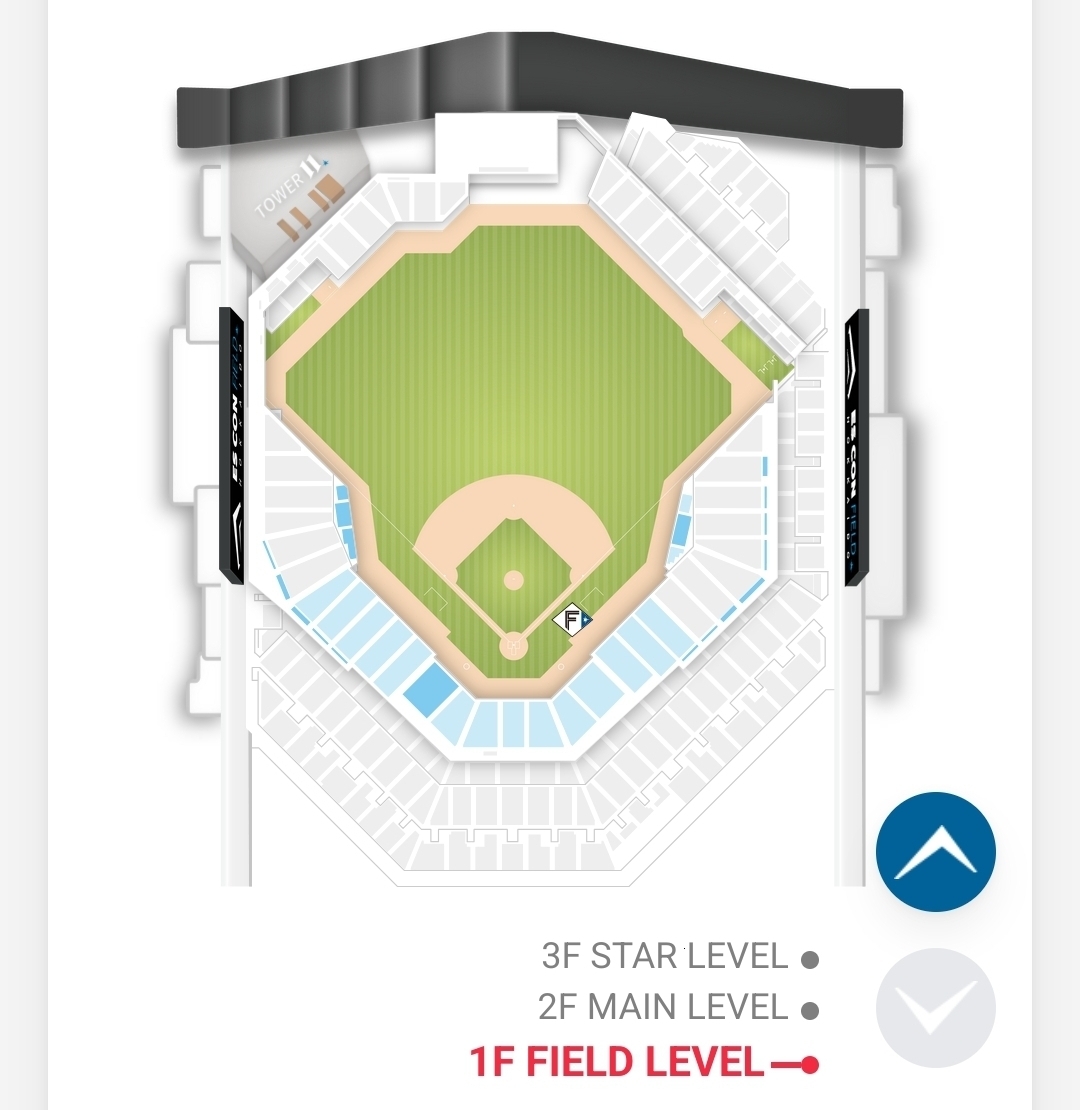
Task: Tap the grey down-arrow level button
Action: [935, 1007]
